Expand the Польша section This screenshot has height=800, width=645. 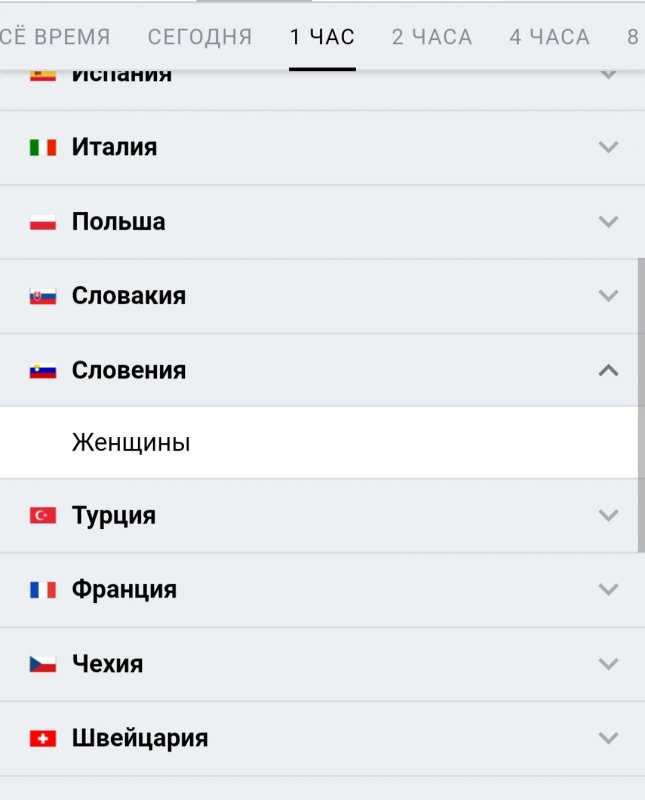point(320,221)
